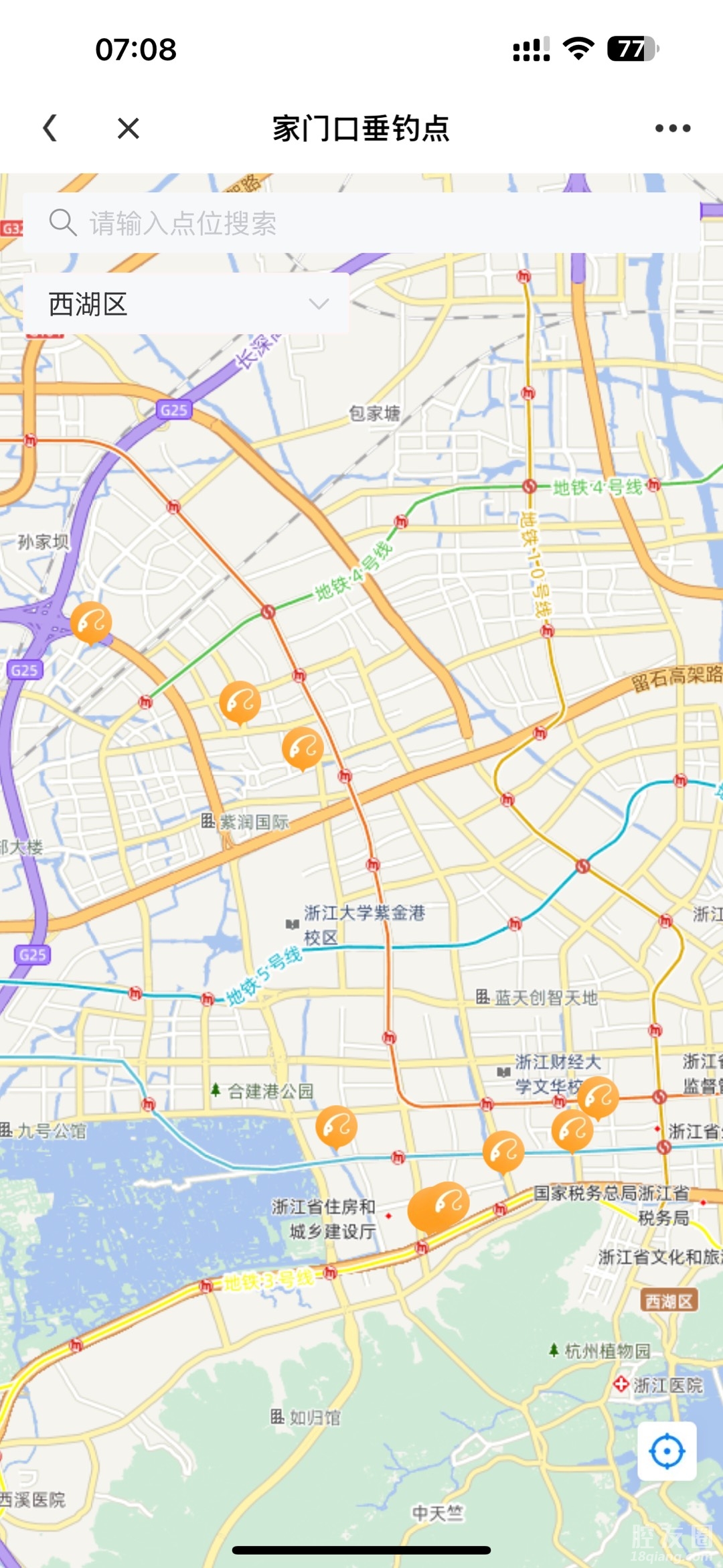Image resolution: width=723 pixels, height=1568 pixels.
Task: Go back to the previous page
Action: [50, 128]
